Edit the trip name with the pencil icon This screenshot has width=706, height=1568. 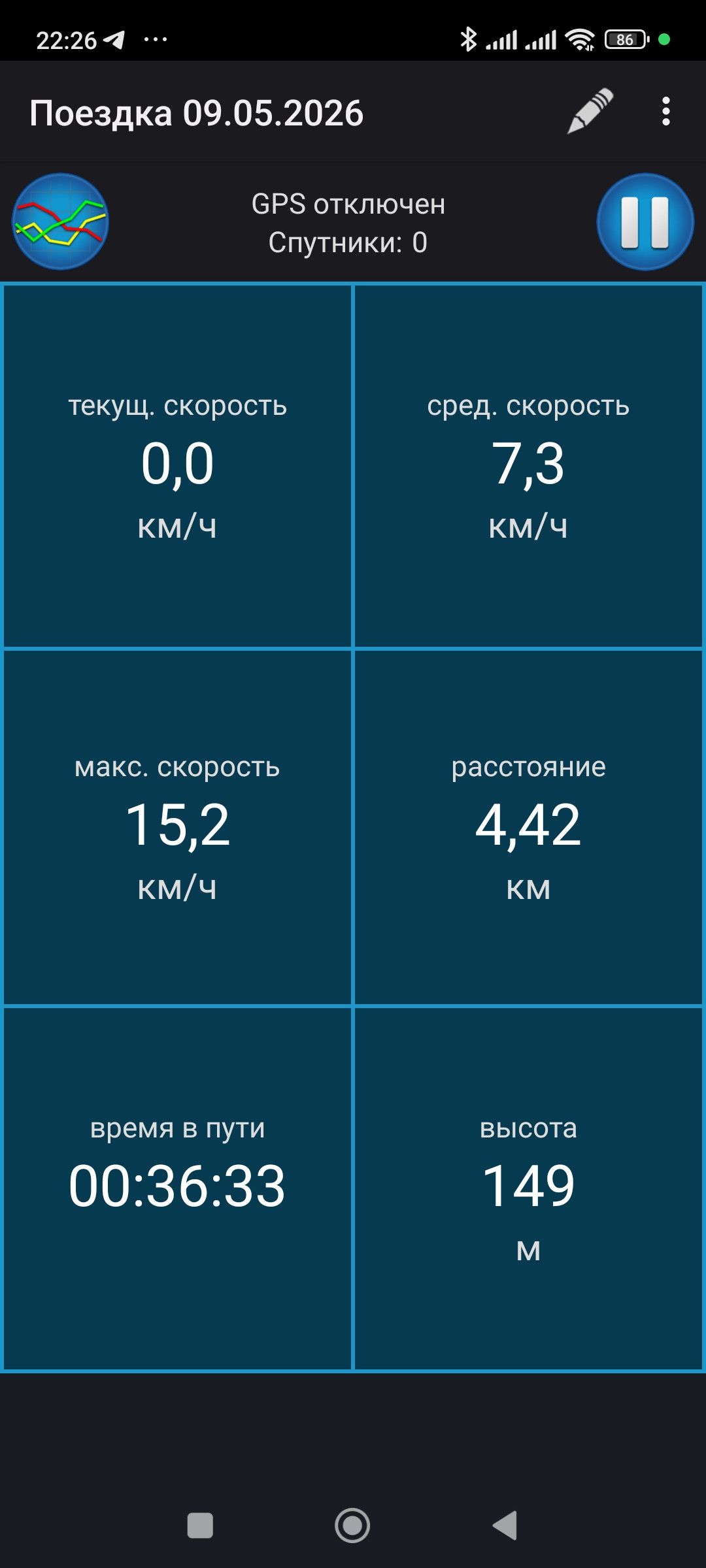(x=590, y=112)
